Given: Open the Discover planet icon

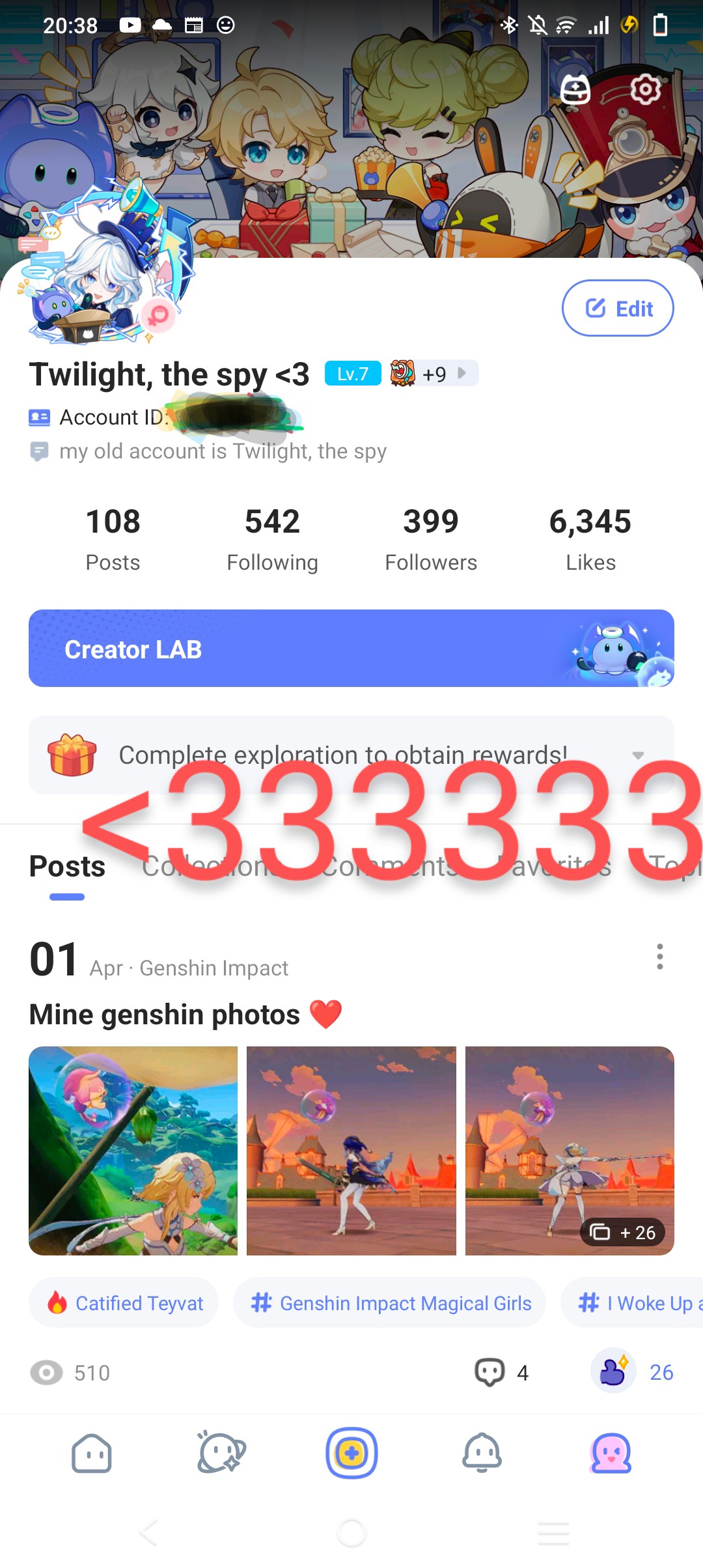Looking at the screenshot, I should [x=221, y=1453].
